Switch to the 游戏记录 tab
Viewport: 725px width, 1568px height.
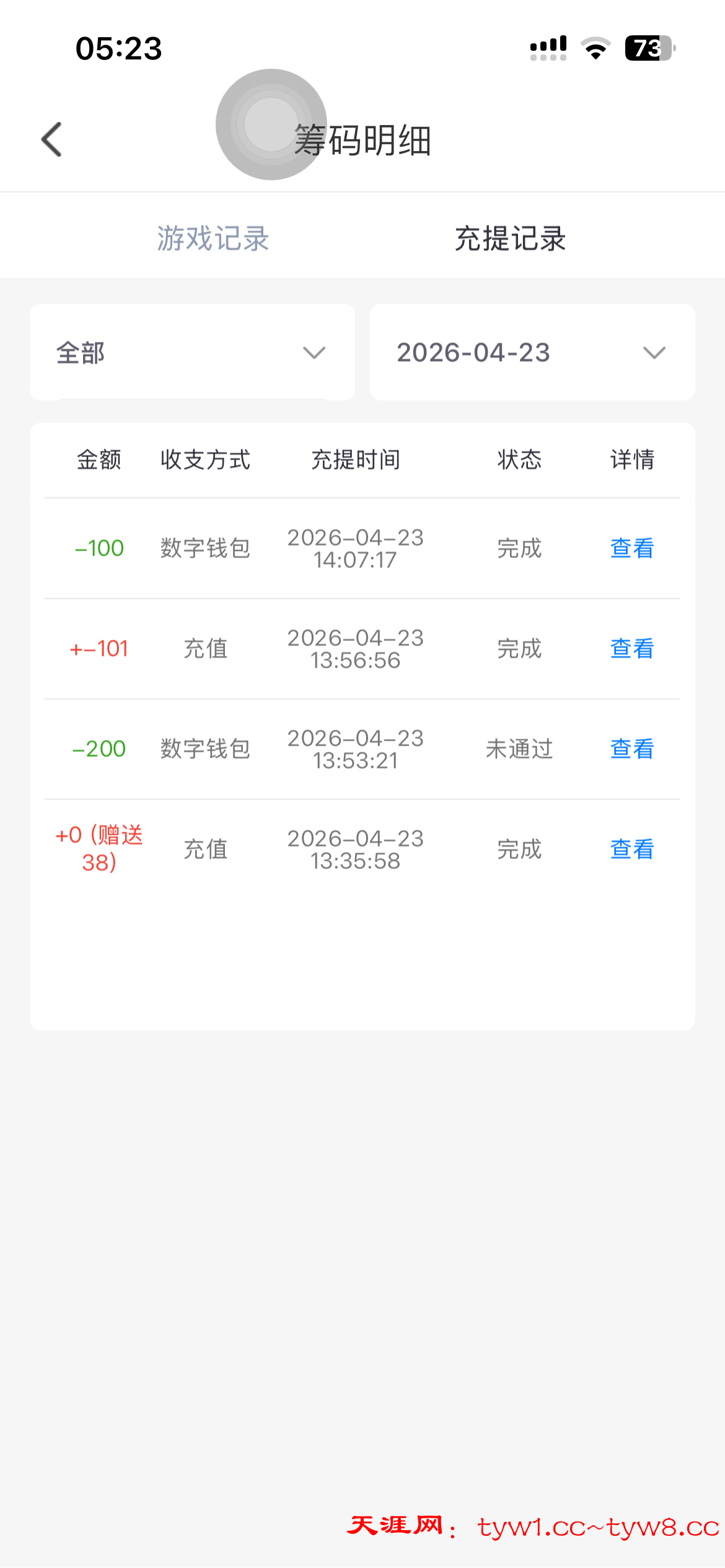click(x=213, y=238)
